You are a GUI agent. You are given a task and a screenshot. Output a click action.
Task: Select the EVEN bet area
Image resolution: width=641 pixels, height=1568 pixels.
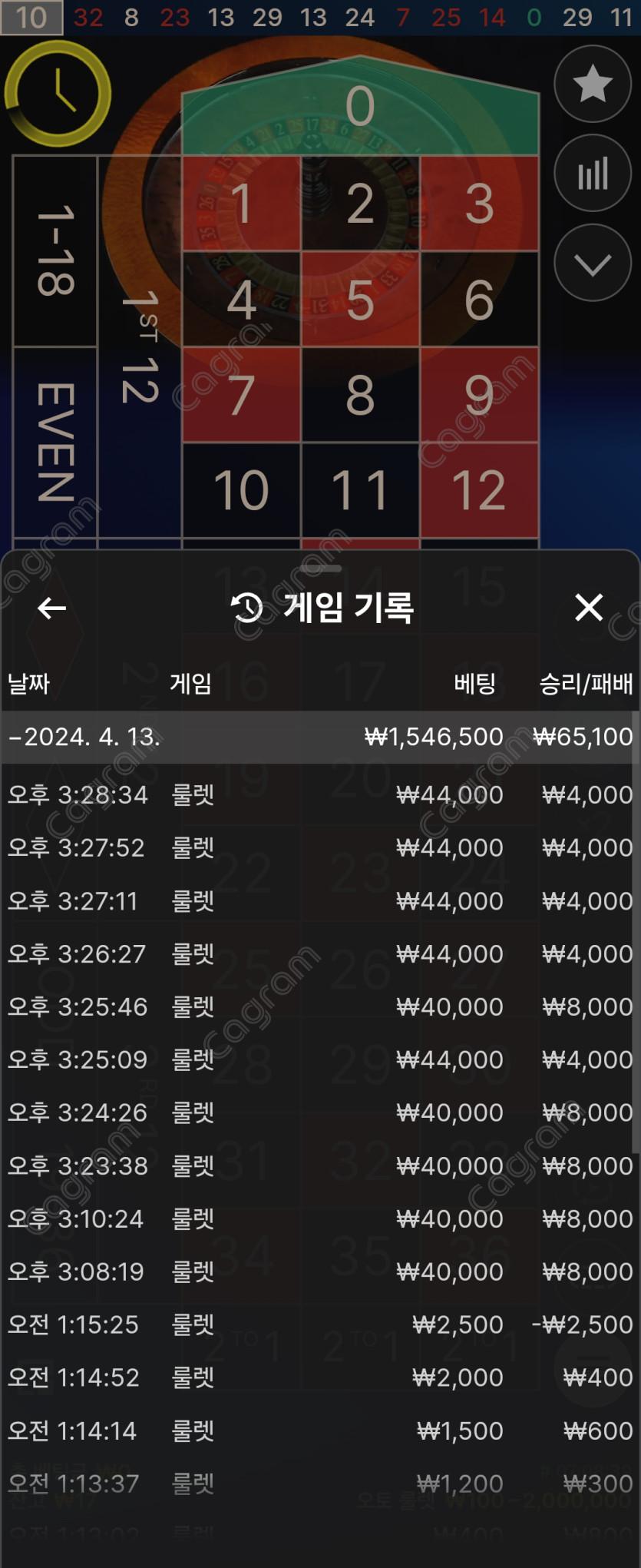(x=55, y=442)
